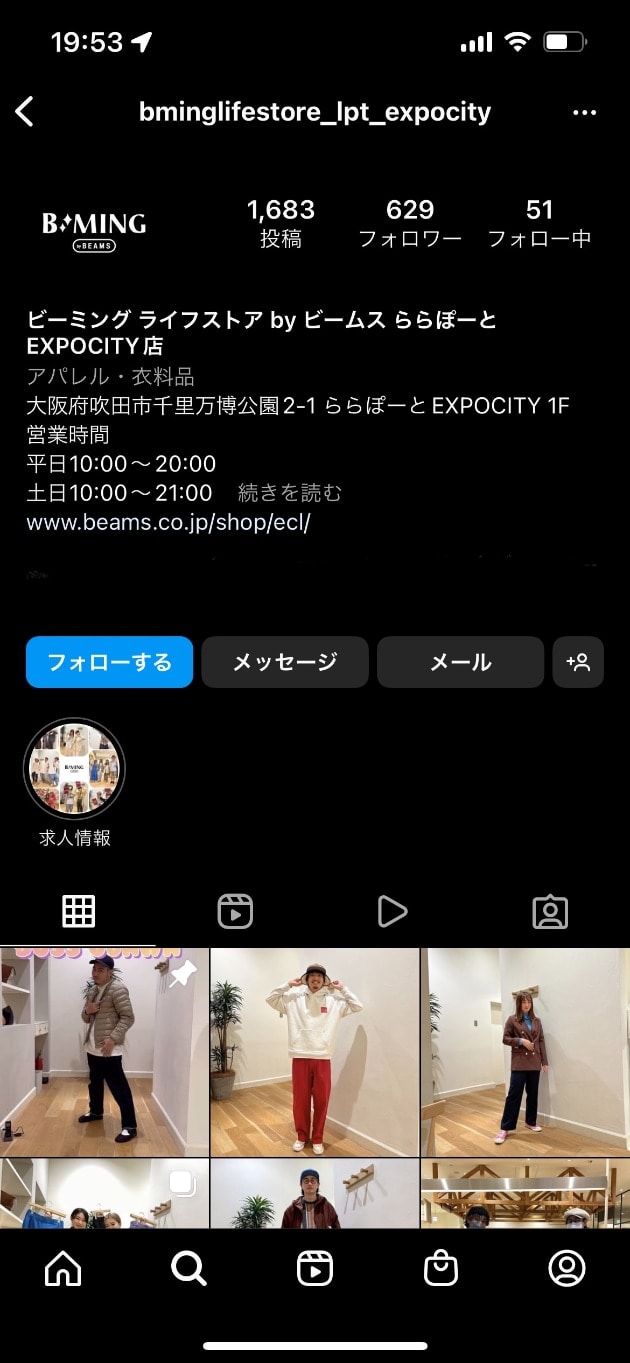Go to the Home feed tab
Screen dimensions: 630x1363
coord(63,1268)
